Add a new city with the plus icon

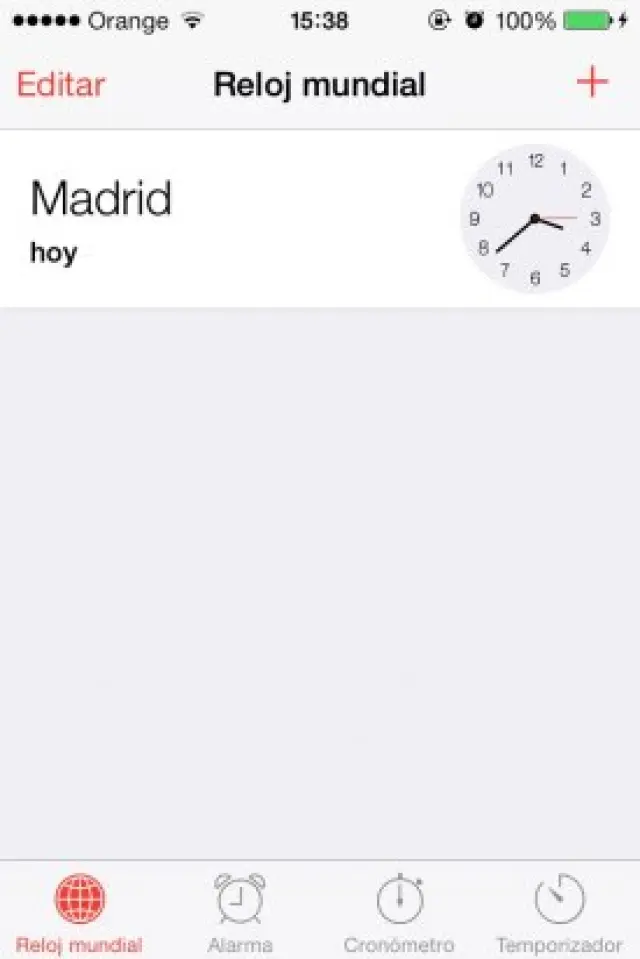(592, 83)
